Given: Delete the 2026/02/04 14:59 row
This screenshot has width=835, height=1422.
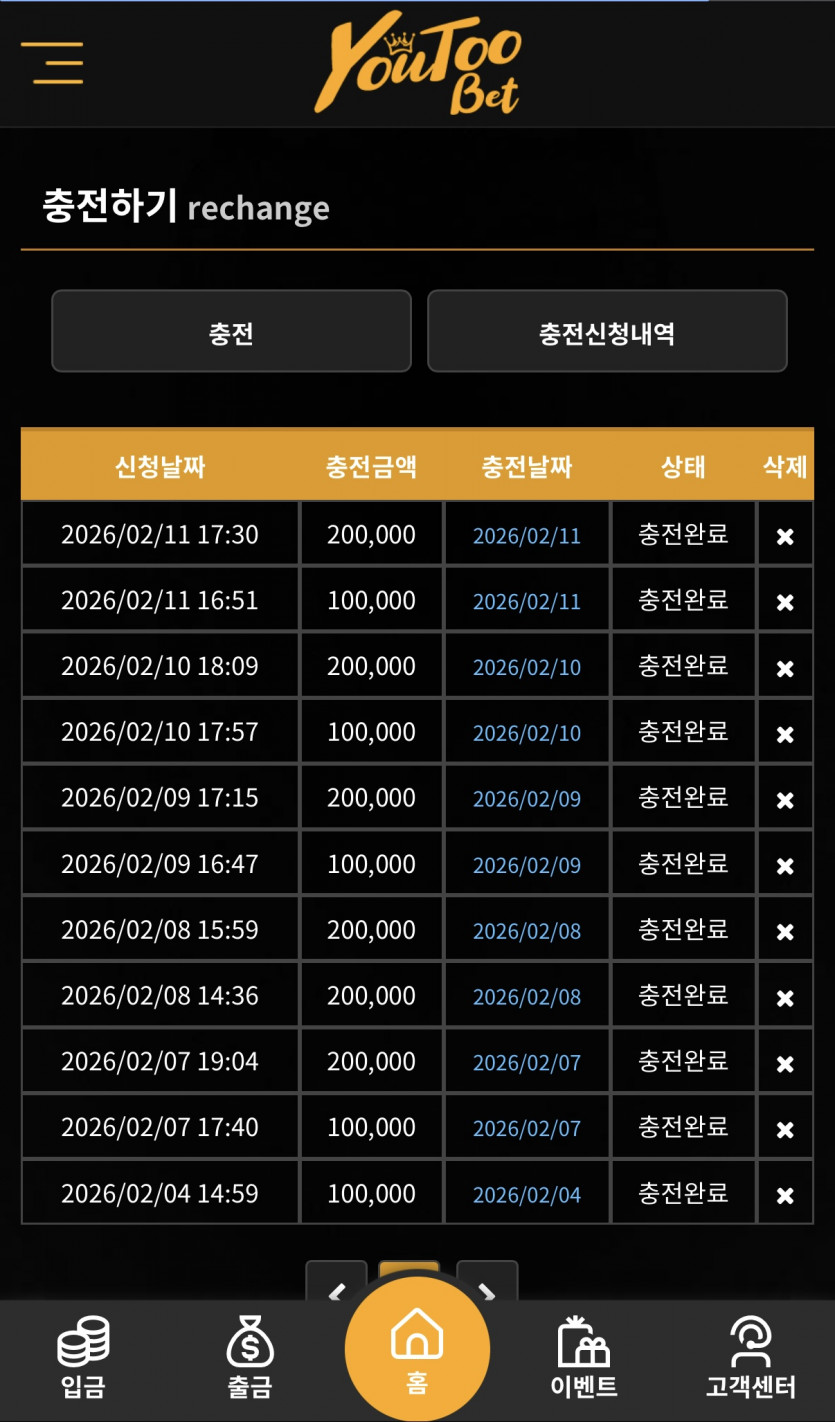Looking at the screenshot, I should [785, 1195].
